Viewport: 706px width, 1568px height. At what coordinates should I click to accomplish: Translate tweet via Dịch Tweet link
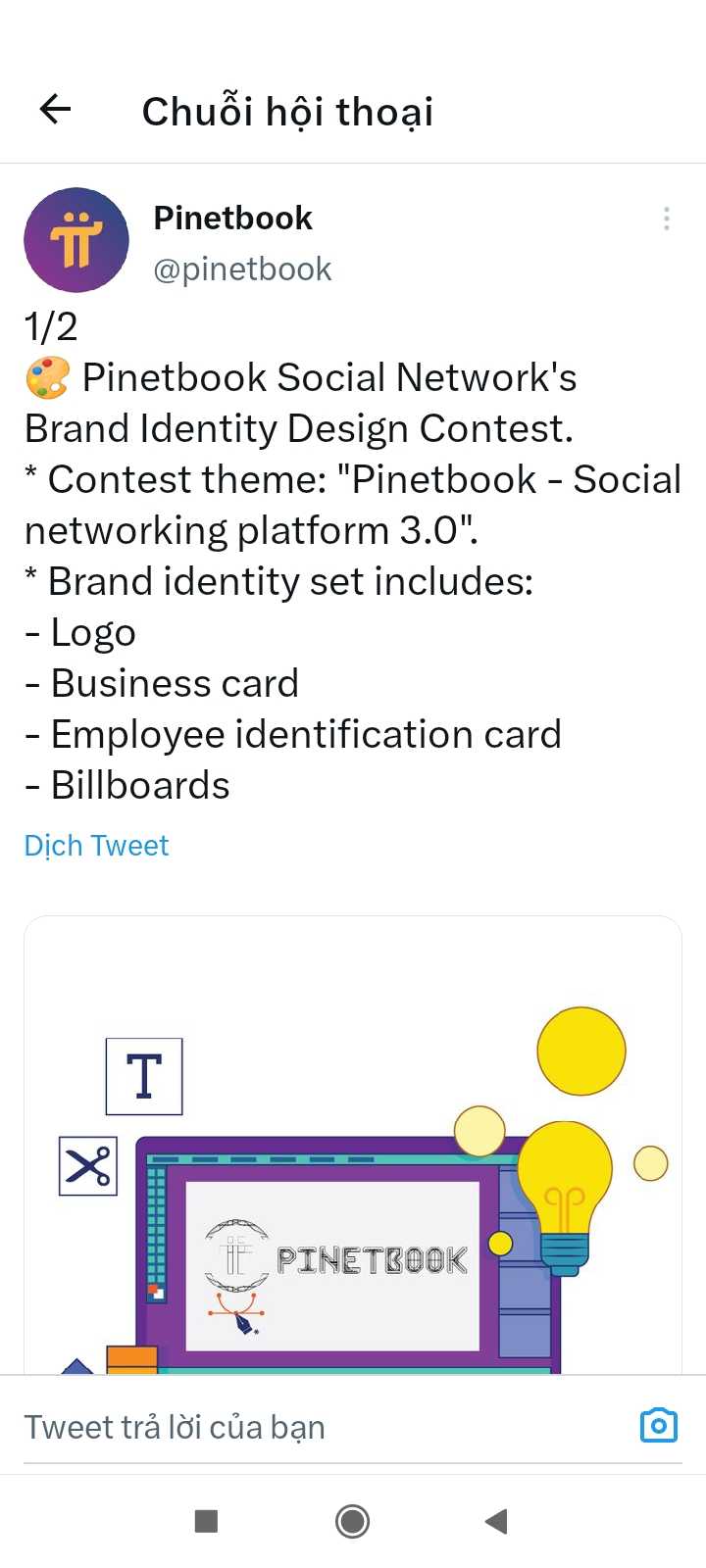(x=96, y=845)
